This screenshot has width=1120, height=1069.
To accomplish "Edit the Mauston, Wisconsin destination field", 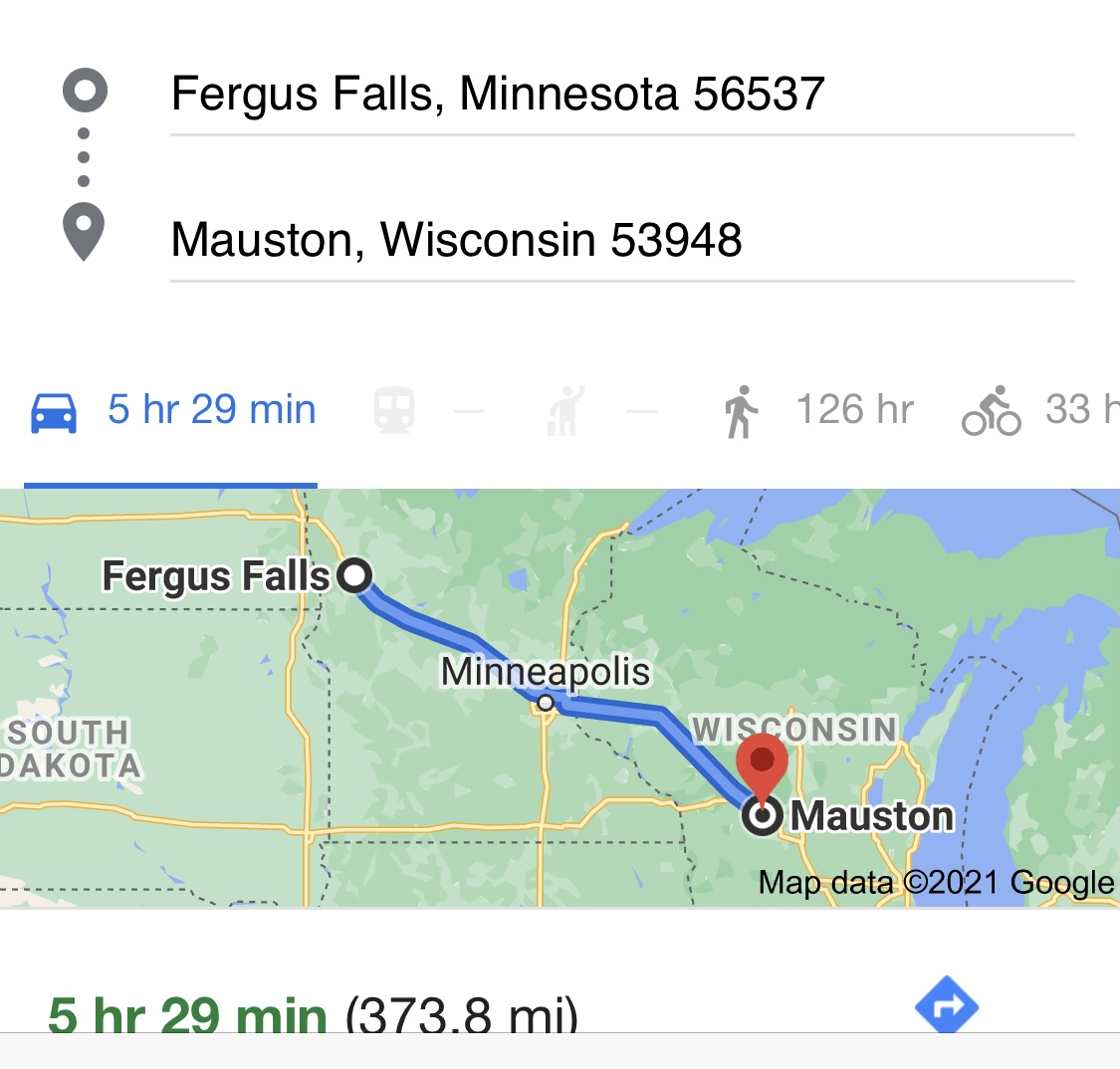I will pos(456,240).
